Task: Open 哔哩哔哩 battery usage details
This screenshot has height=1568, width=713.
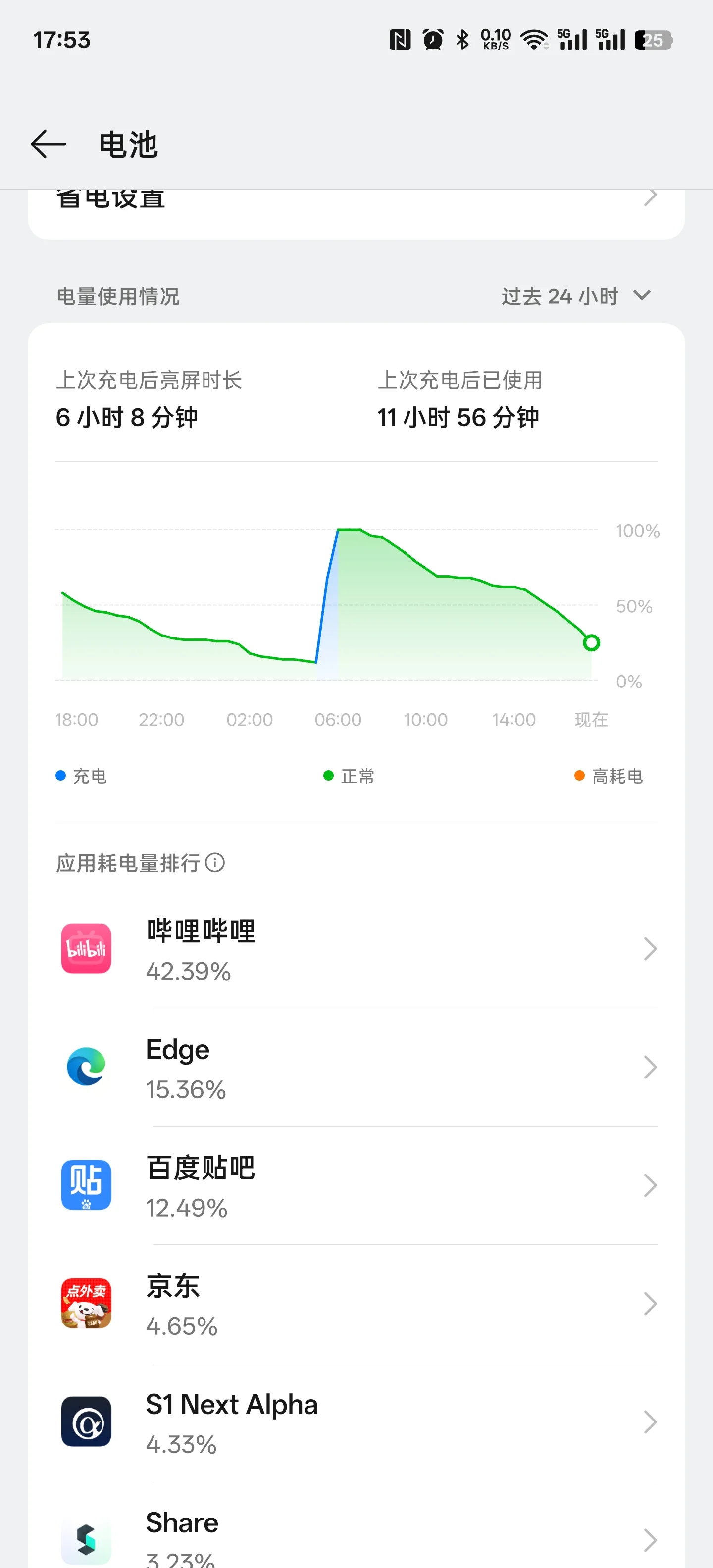Action: pyautogui.click(x=356, y=948)
